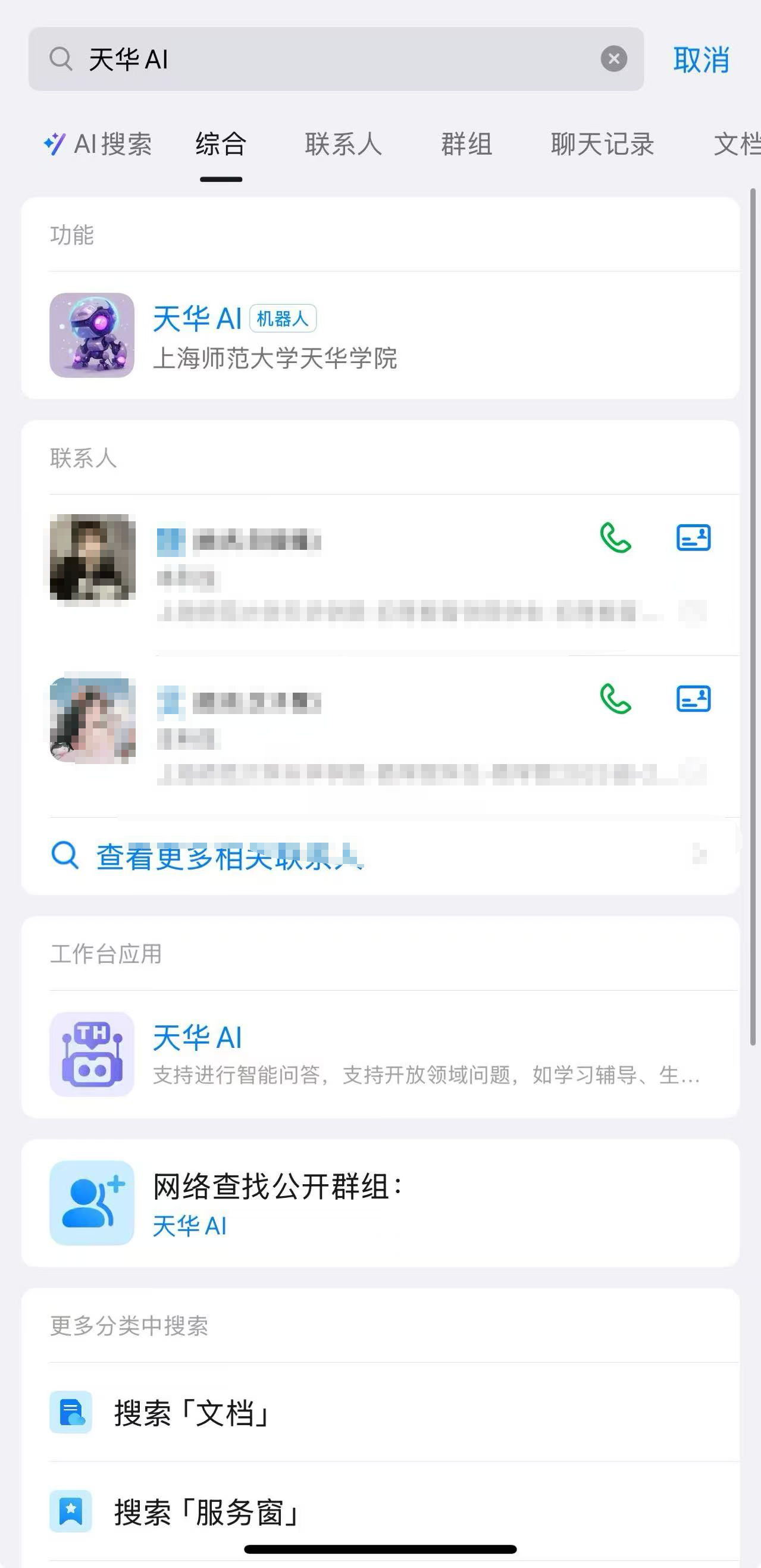Open the 群组 tab

[466, 144]
